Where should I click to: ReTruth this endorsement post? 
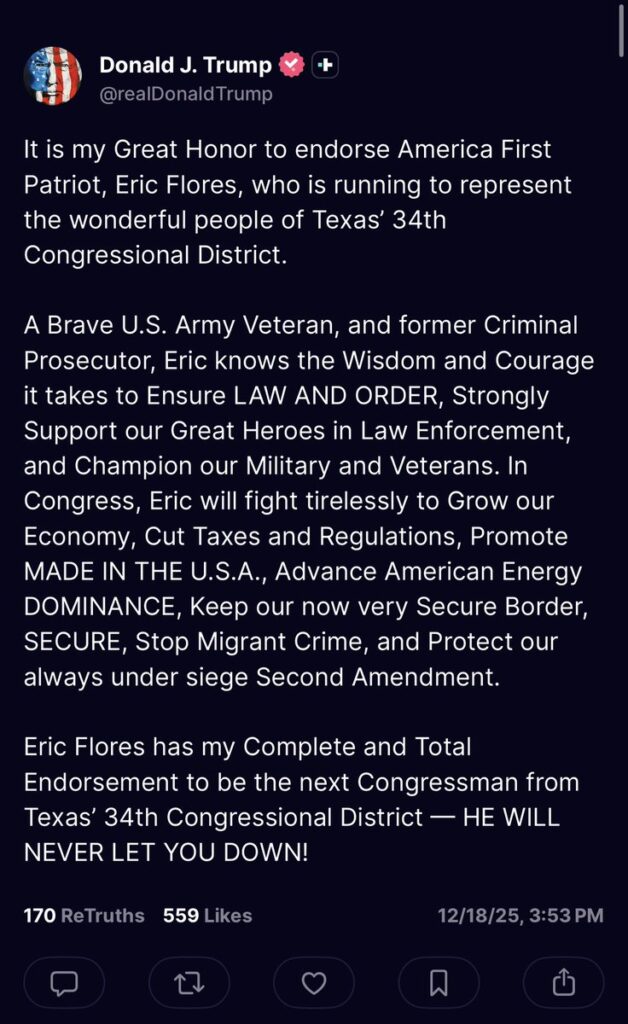coord(189,983)
